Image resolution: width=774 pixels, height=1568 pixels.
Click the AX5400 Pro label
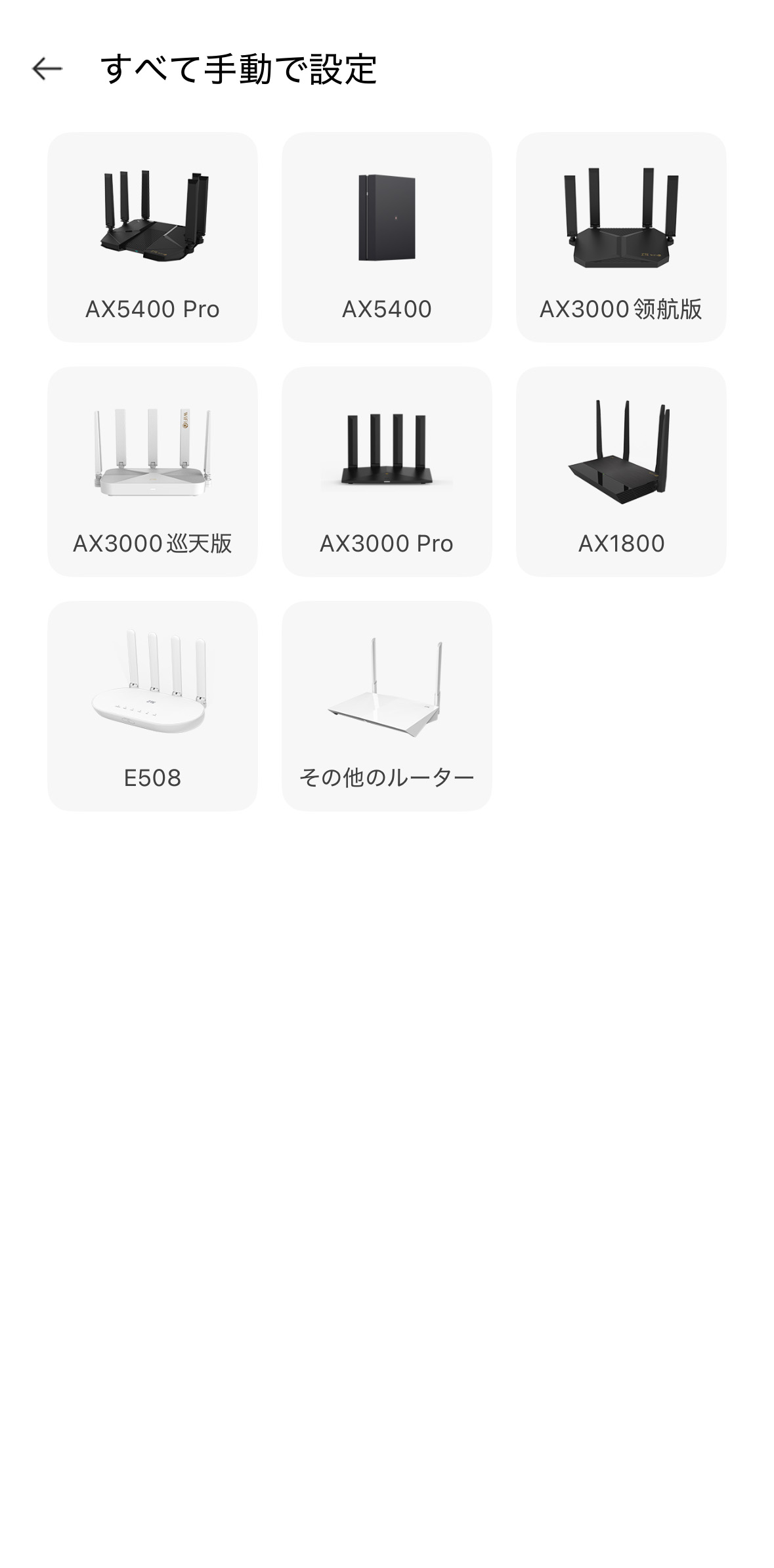[152, 309]
